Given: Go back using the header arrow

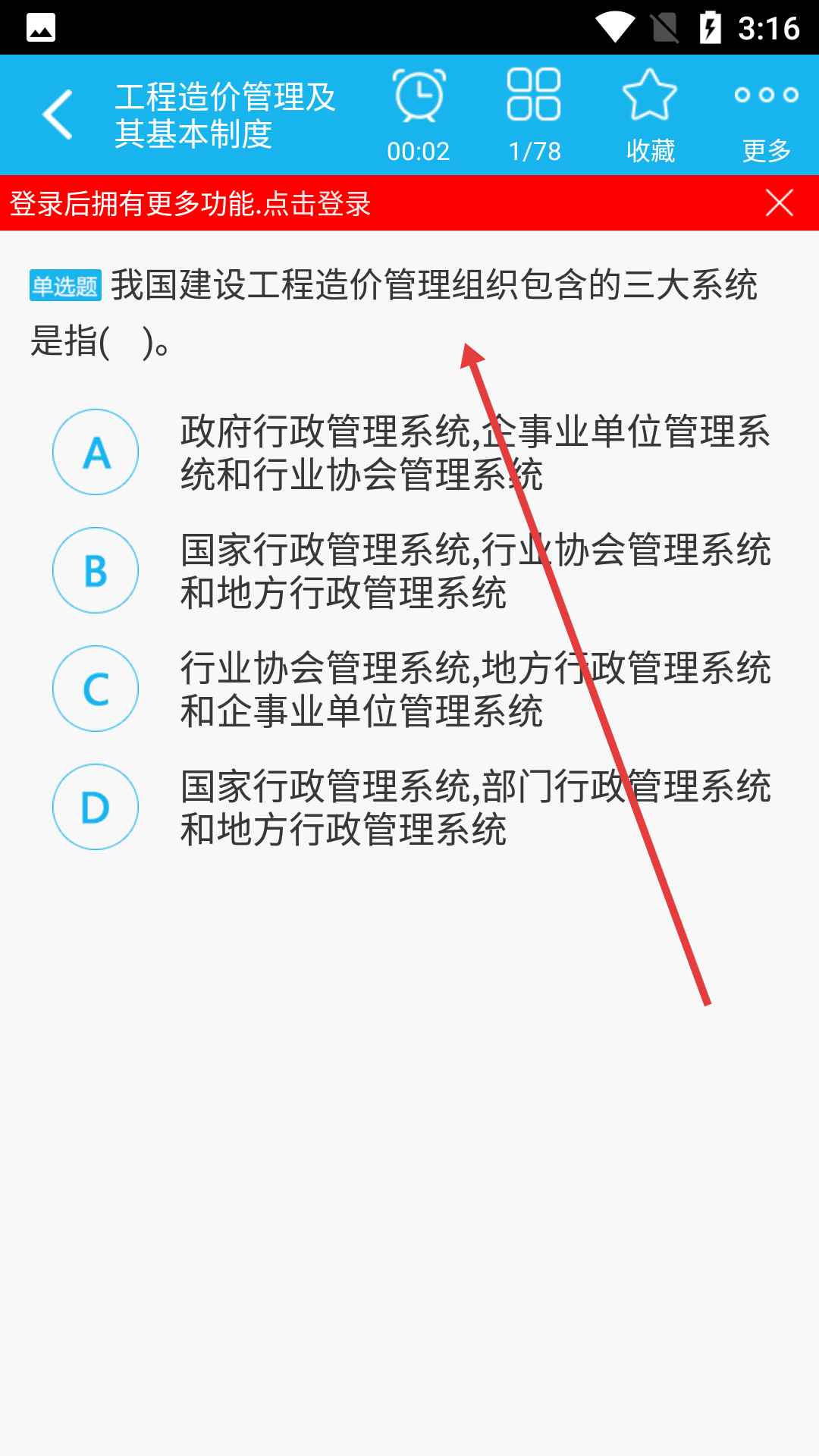Looking at the screenshot, I should point(58,115).
